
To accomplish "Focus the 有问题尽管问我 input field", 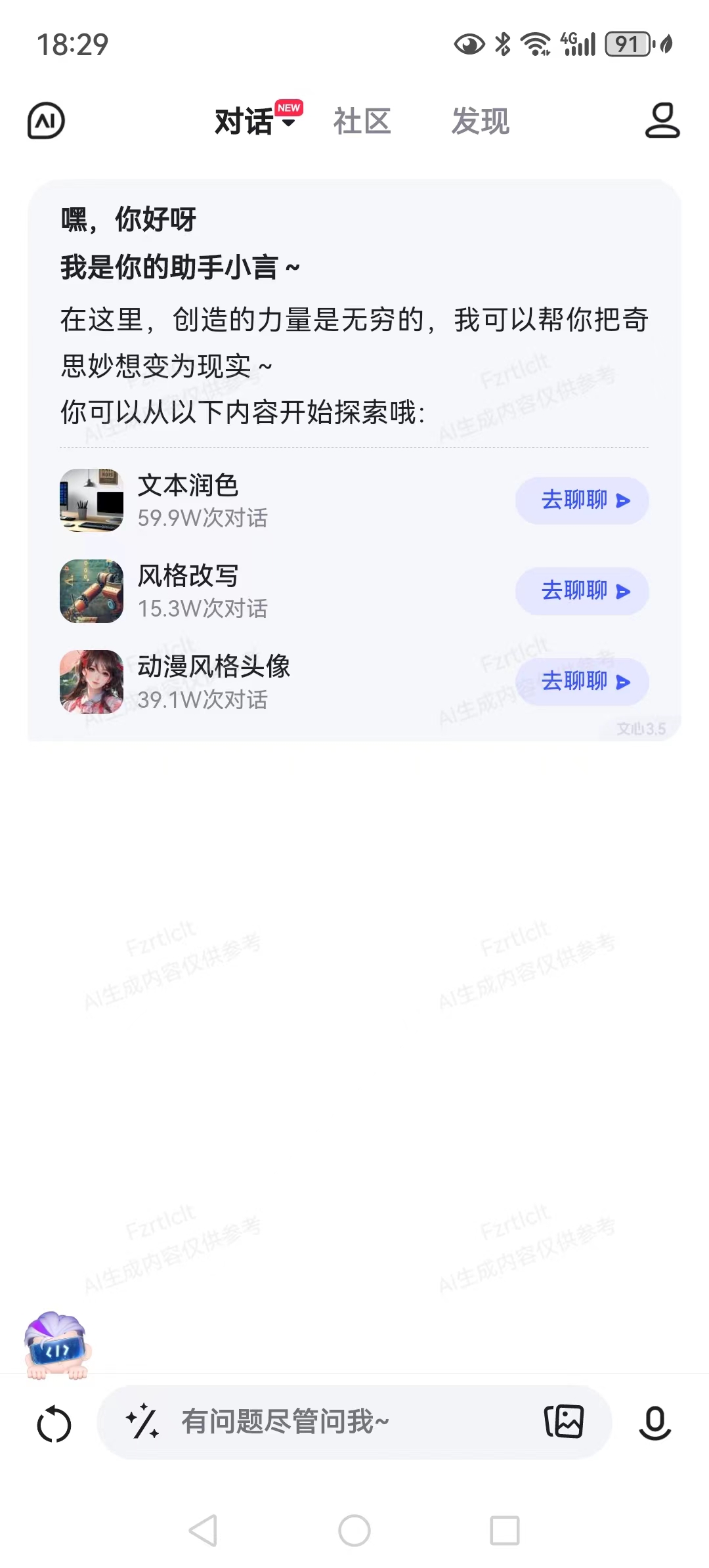I will pyautogui.click(x=341, y=1422).
